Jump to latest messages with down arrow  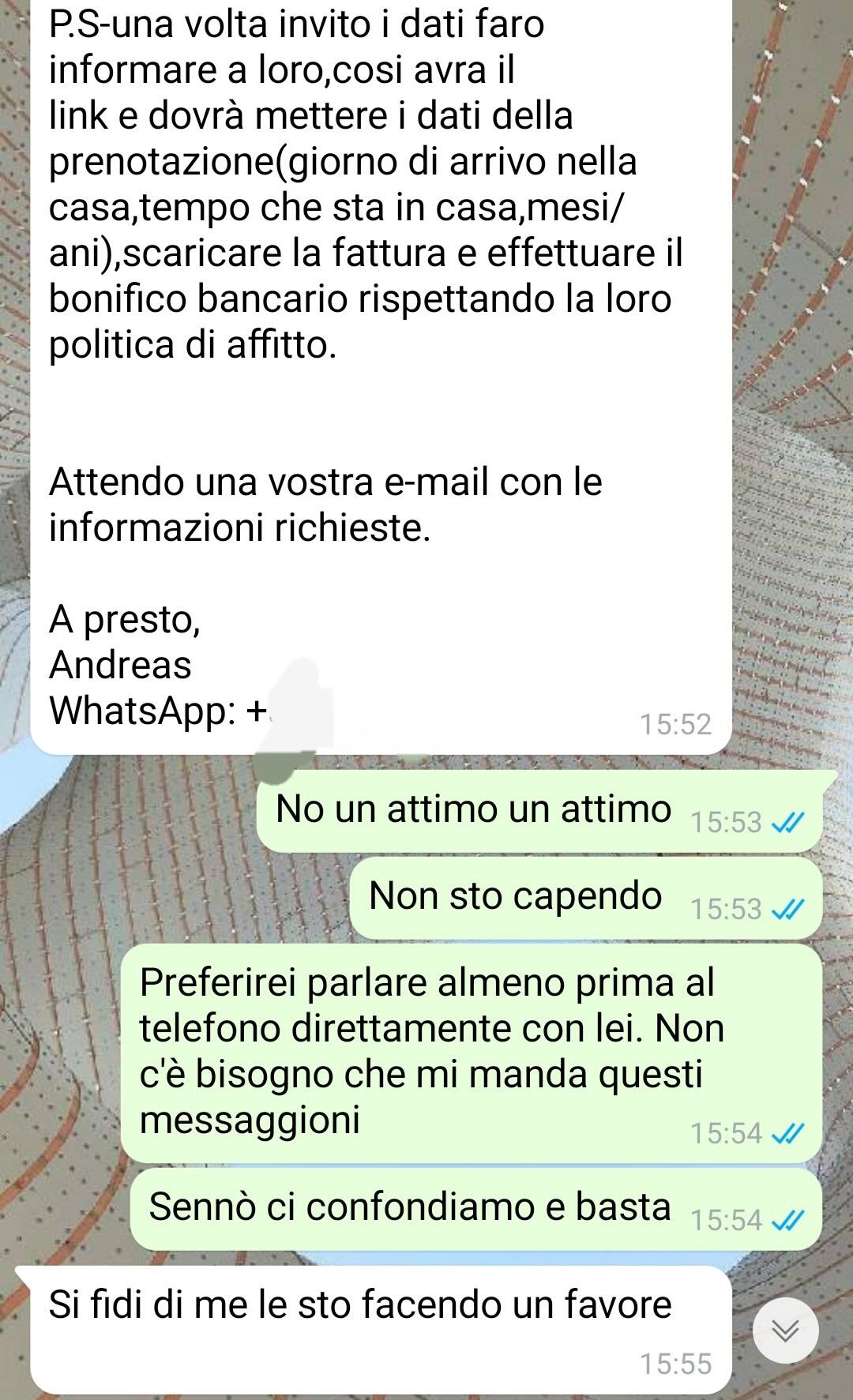click(784, 1331)
